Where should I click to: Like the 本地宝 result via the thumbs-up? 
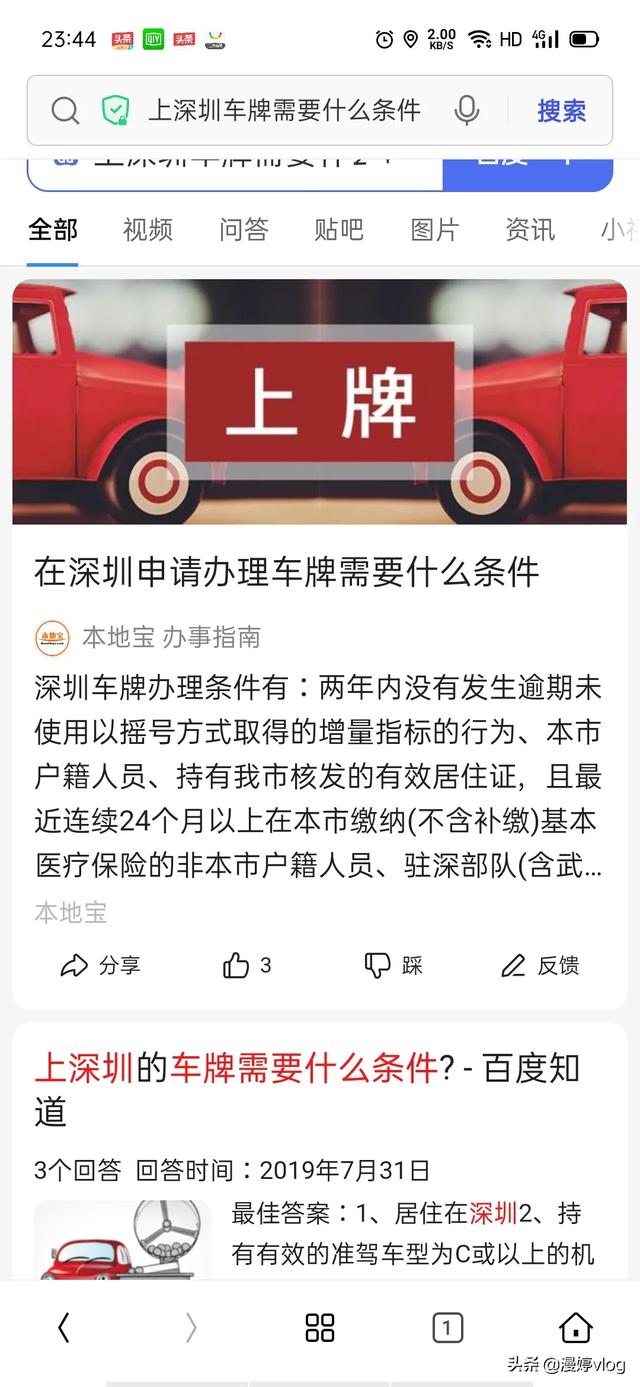click(247, 965)
